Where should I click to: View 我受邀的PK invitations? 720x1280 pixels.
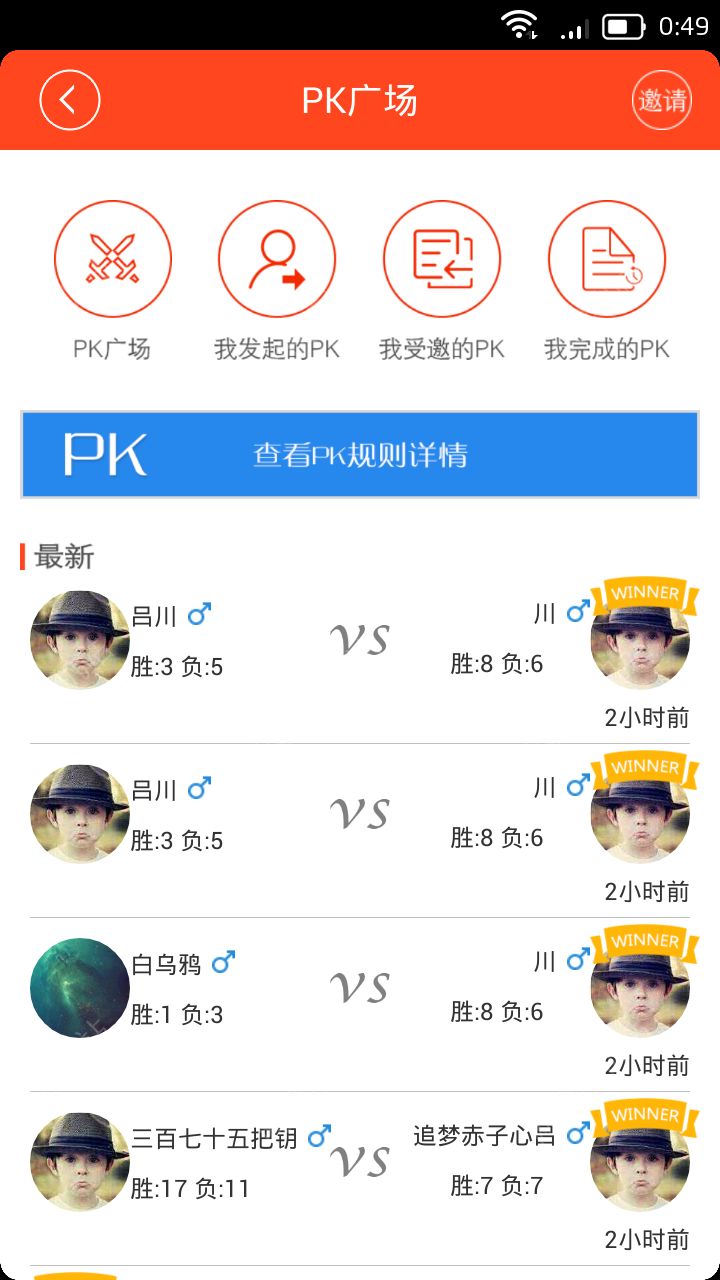pos(442,260)
